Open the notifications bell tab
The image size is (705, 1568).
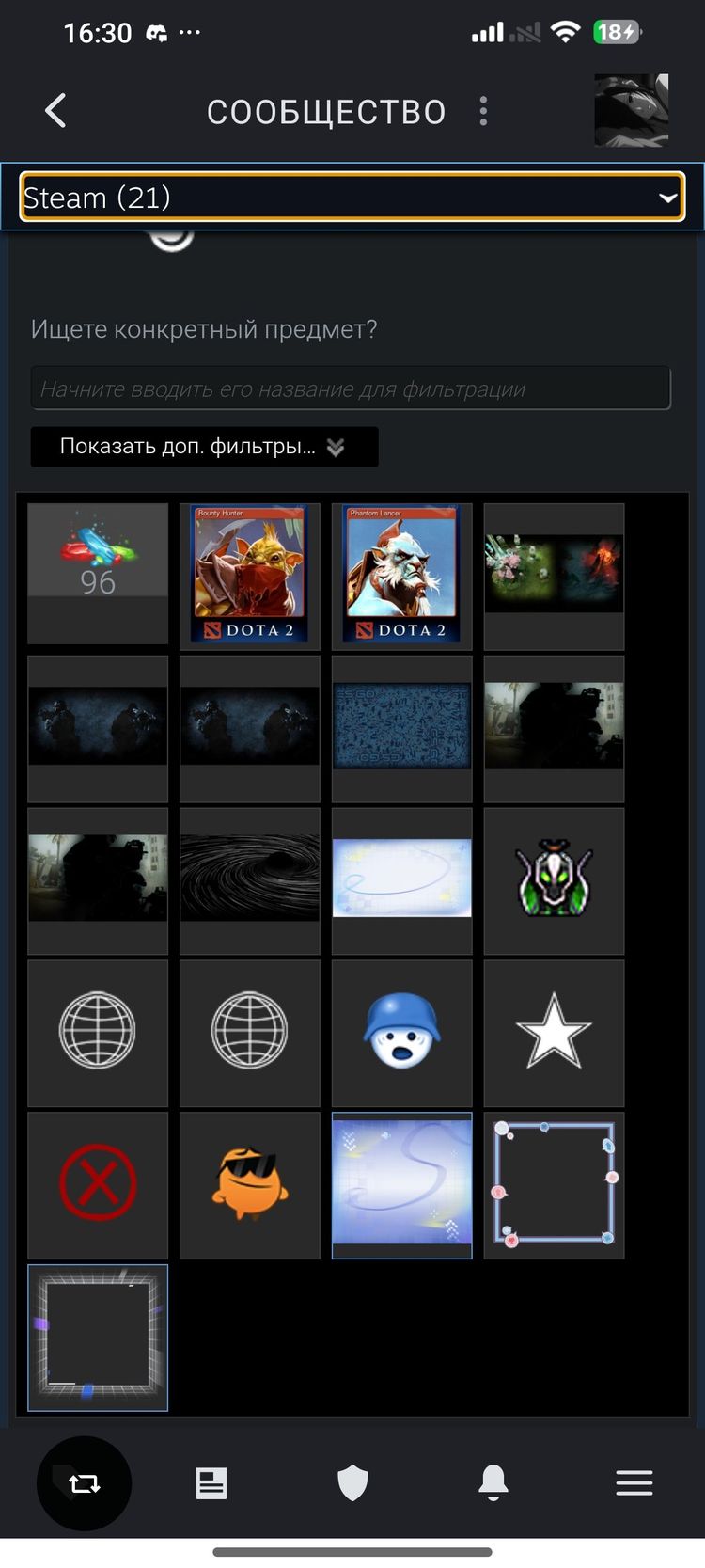tap(493, 1483)
